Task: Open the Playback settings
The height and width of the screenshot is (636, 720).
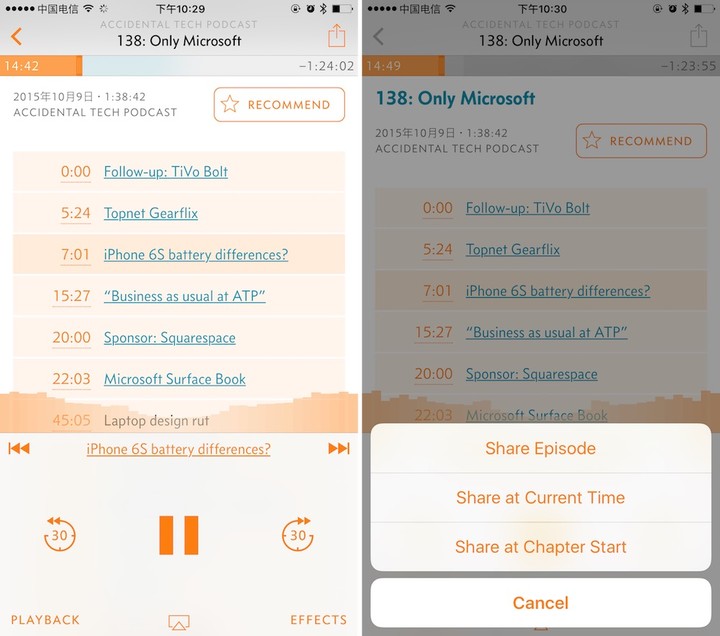Action: click(x=45, y=620)
